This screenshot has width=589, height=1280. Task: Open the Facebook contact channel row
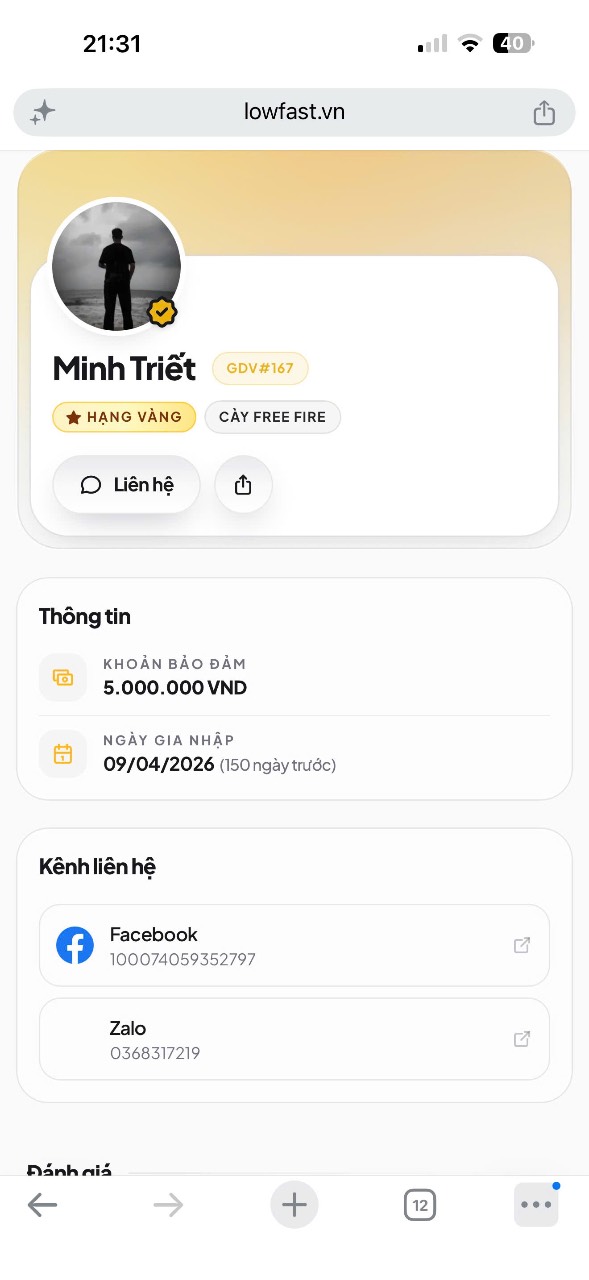tap(294, 946)
